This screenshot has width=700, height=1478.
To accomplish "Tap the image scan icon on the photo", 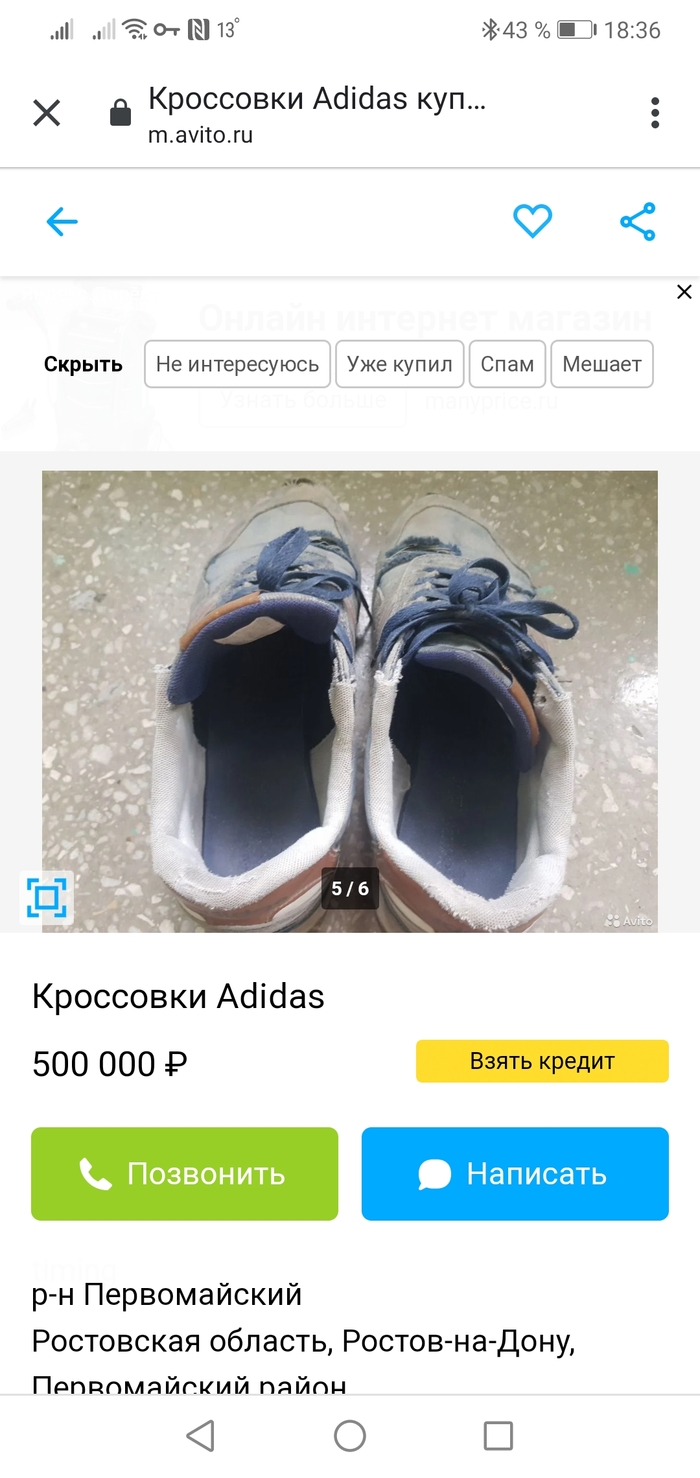I will [x=46, y=897].
